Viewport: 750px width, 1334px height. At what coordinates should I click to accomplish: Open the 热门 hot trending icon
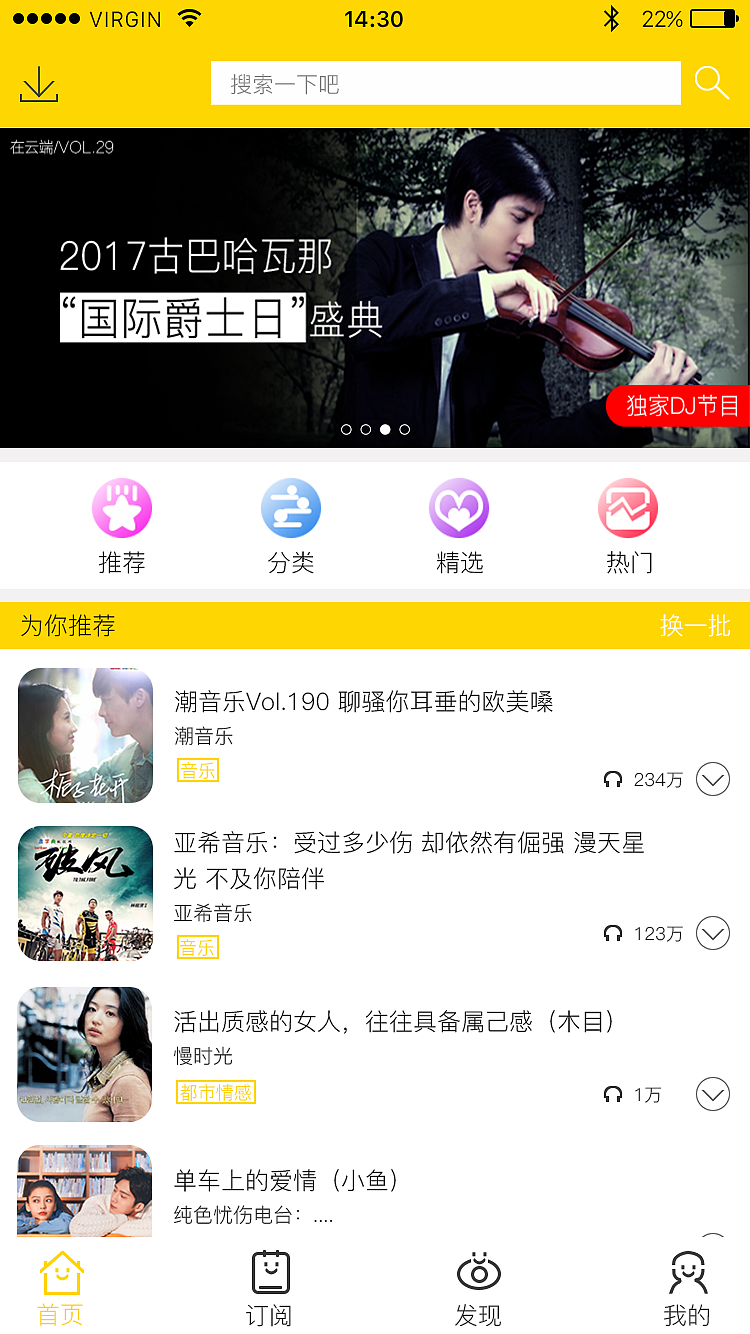628,507
